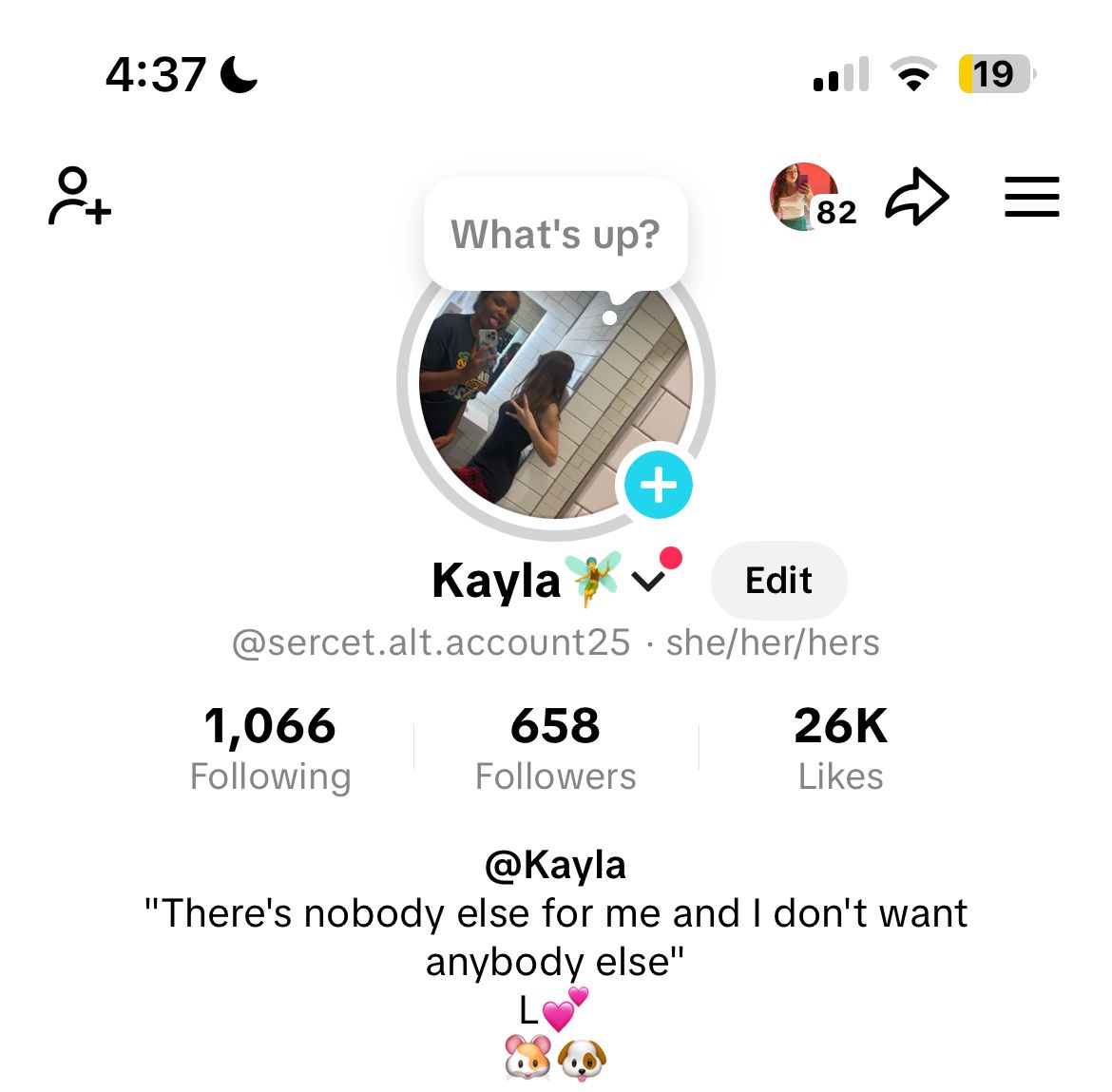1112x1092 pixels.
Task: Open the hamburger menu
Action: tap(1031, 198)
